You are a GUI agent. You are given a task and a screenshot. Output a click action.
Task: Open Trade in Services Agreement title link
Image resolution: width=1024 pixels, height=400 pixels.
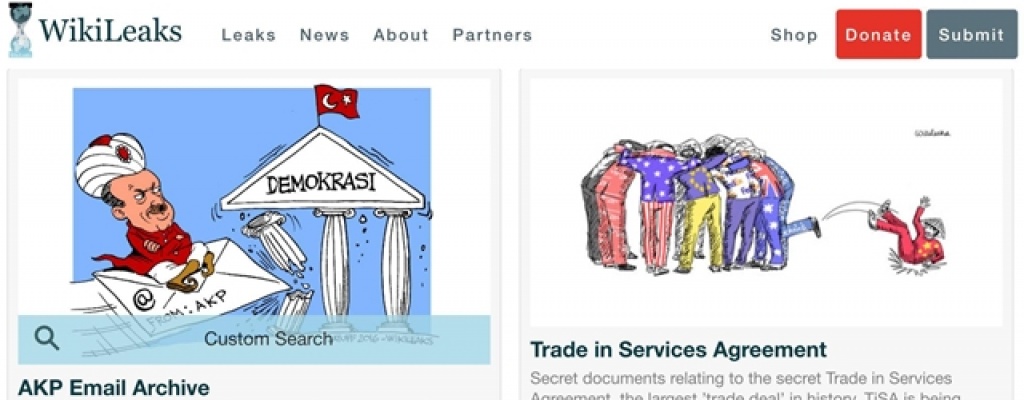[678, 350]
